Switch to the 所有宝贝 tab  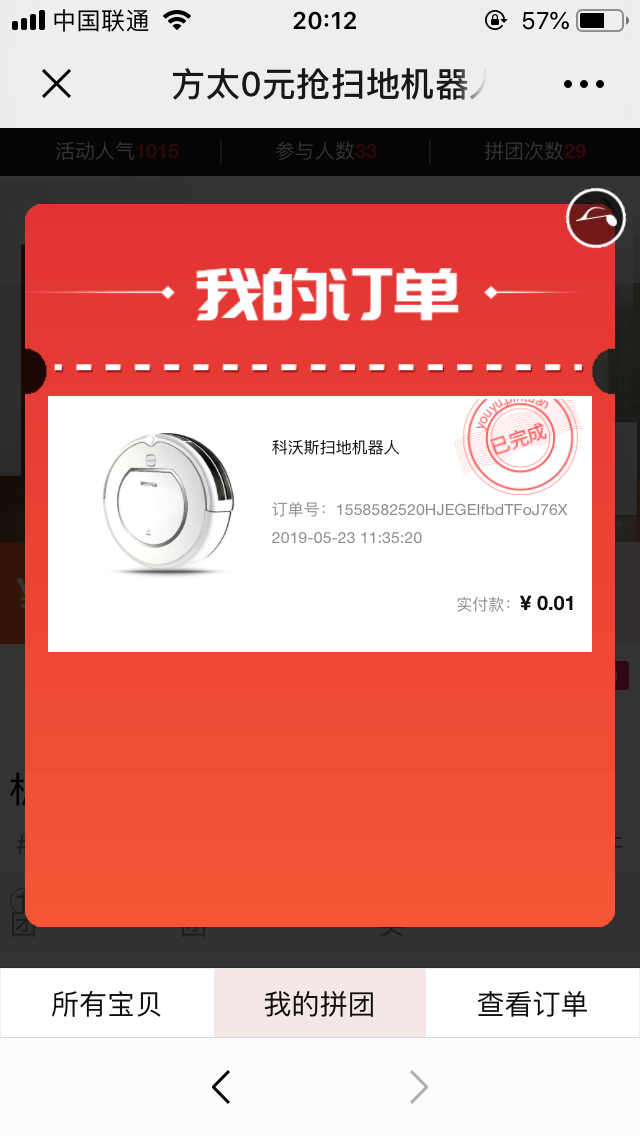(x=107, y=1004)
